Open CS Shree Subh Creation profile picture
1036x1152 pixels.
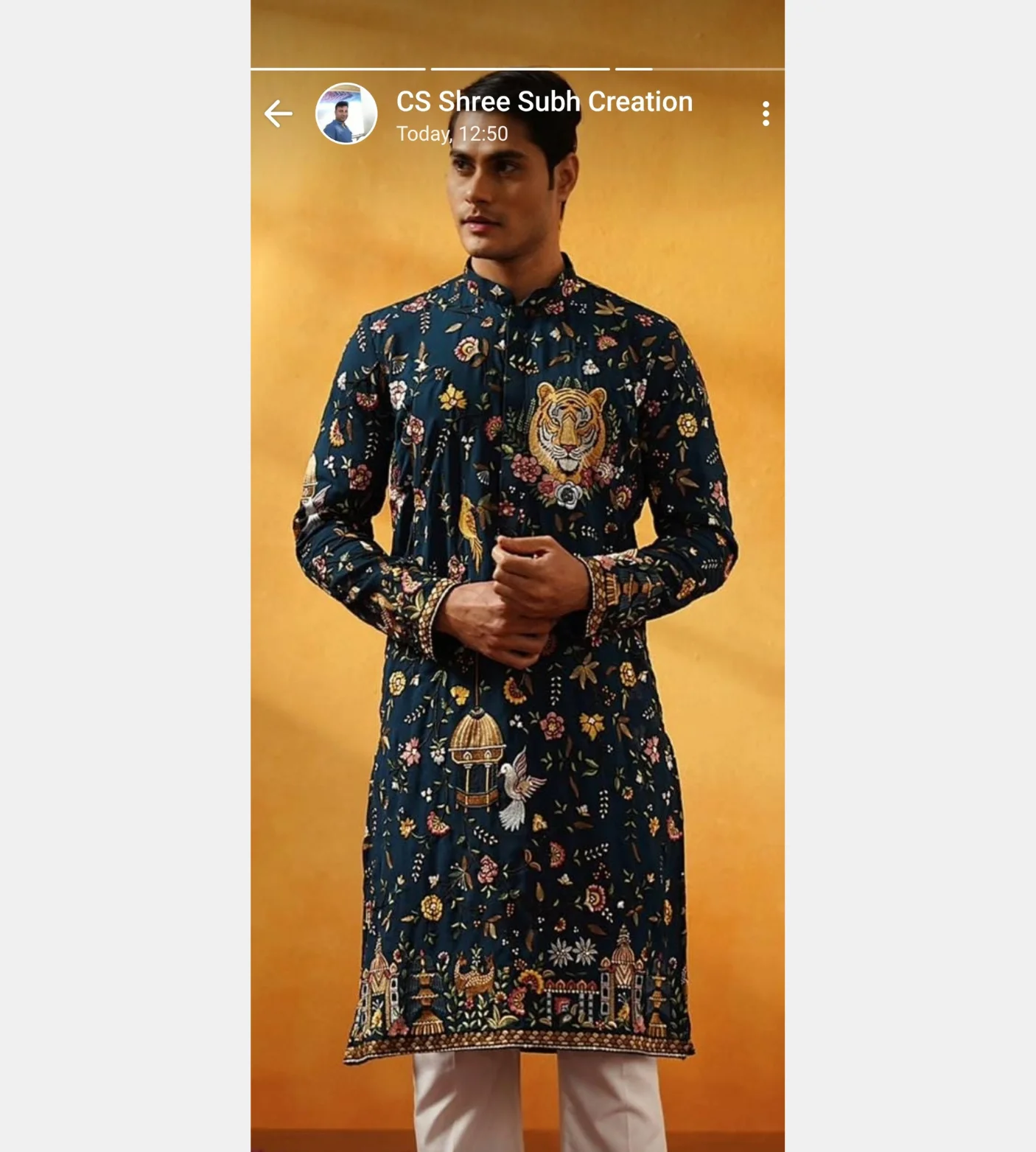pyautogui.click(x=346, y=114)
